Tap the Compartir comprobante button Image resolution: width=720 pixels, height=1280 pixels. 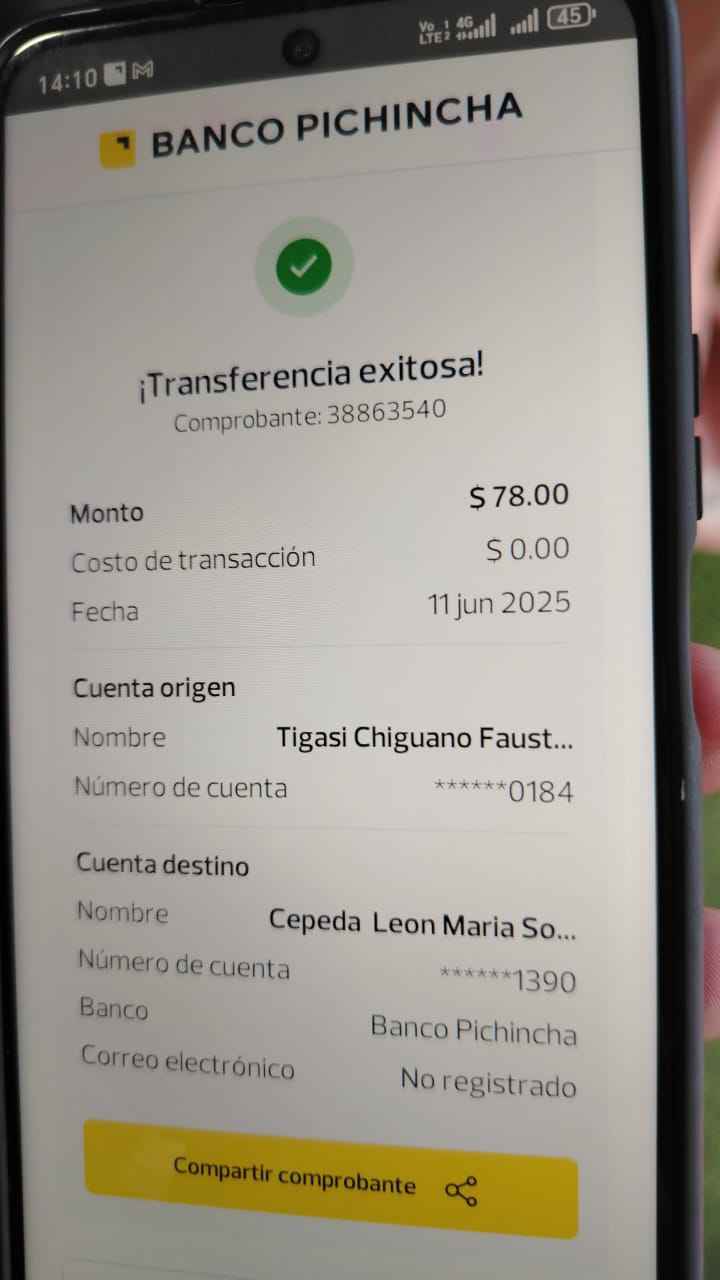[330, 1180]
